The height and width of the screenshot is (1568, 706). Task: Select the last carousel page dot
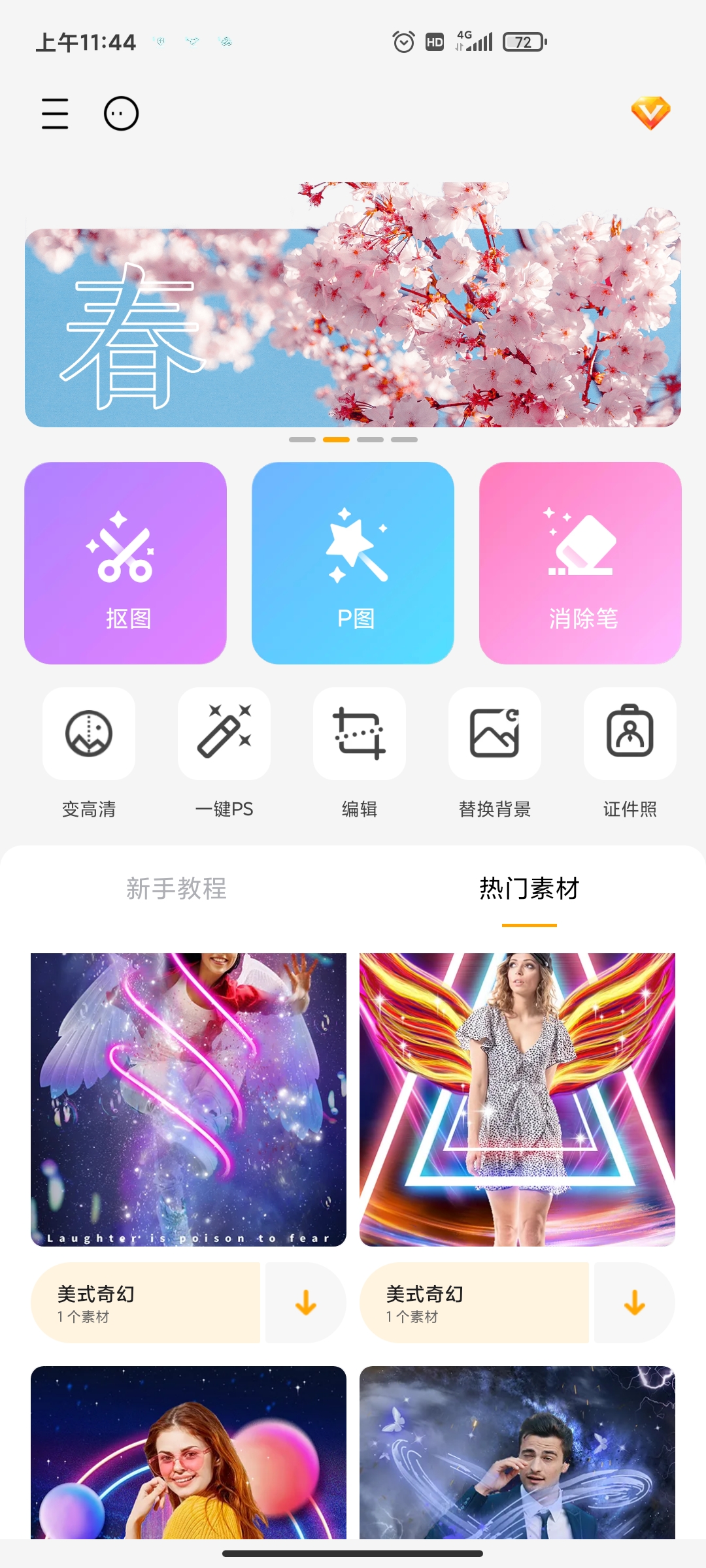point(405,440)
